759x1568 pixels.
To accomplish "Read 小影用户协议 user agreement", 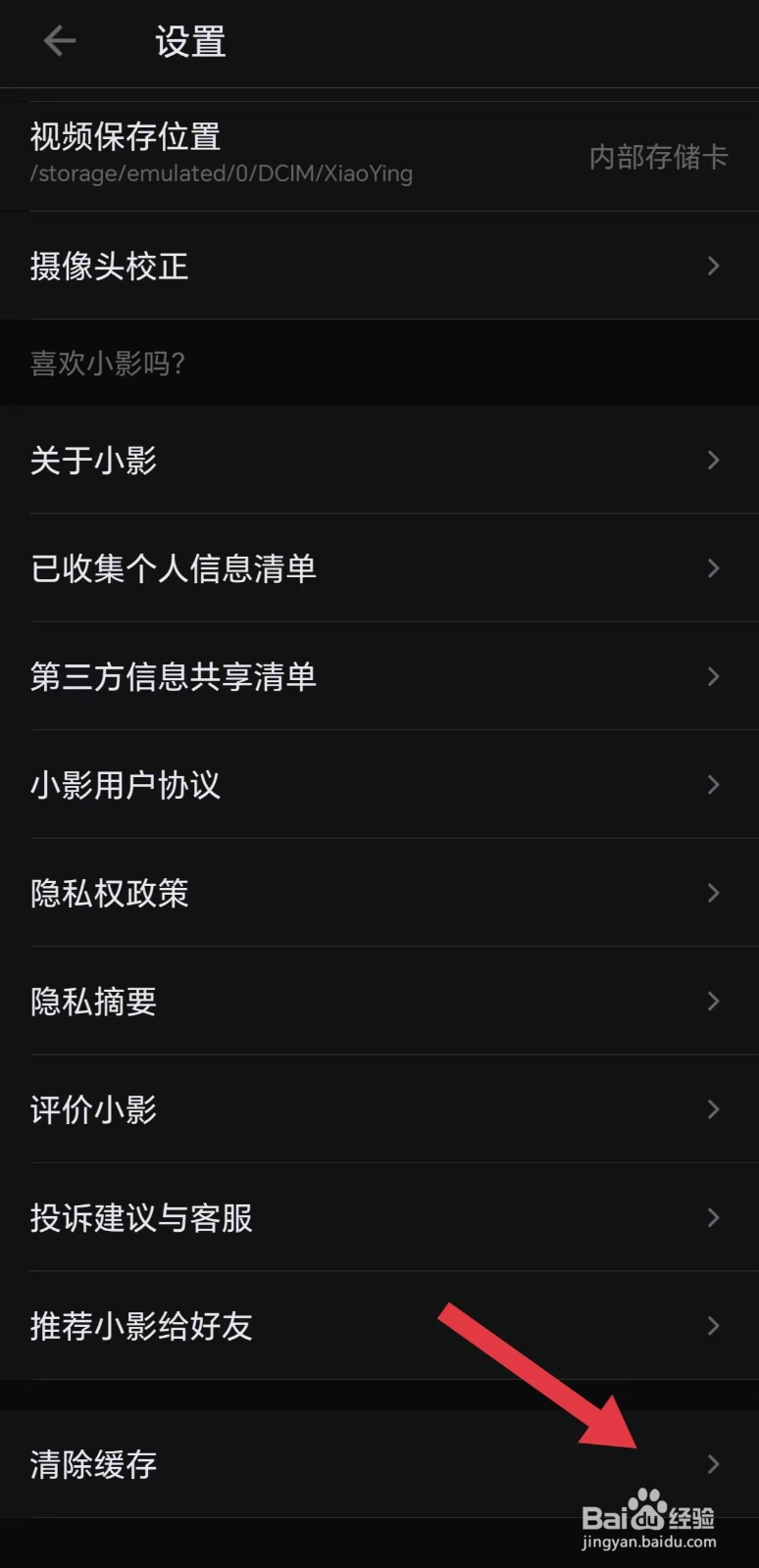I will pos(379,784).
